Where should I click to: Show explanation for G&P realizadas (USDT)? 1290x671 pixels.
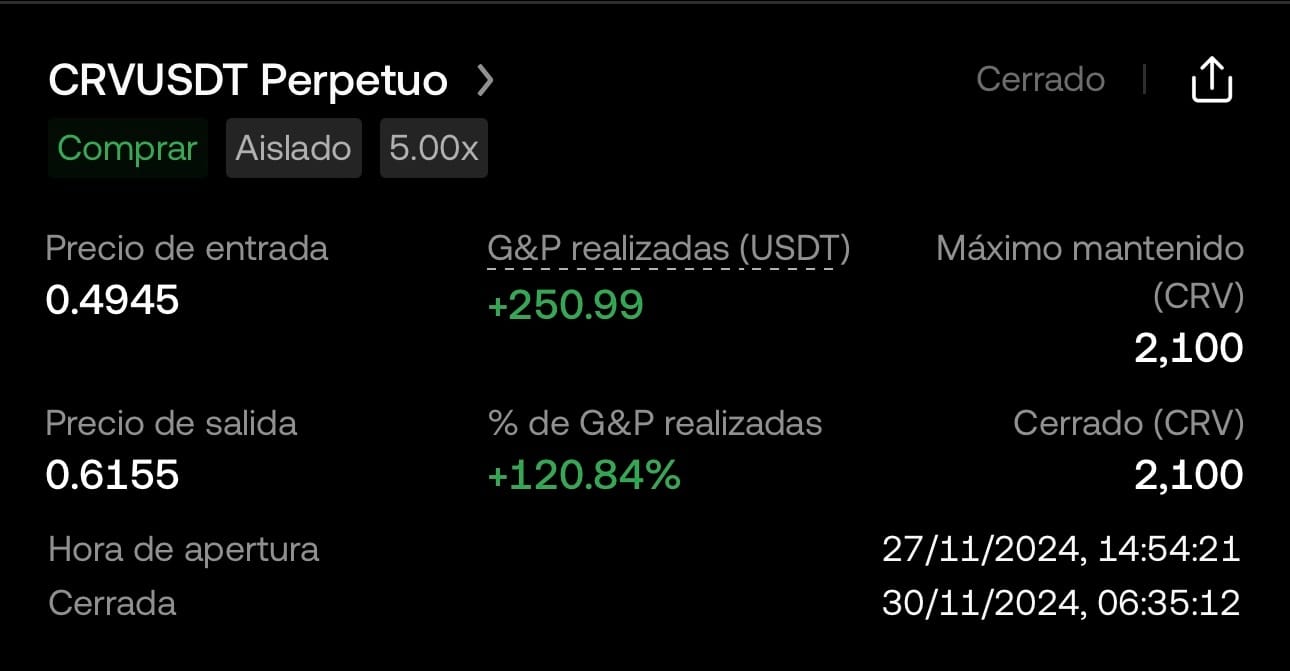[x=668, y=248]
